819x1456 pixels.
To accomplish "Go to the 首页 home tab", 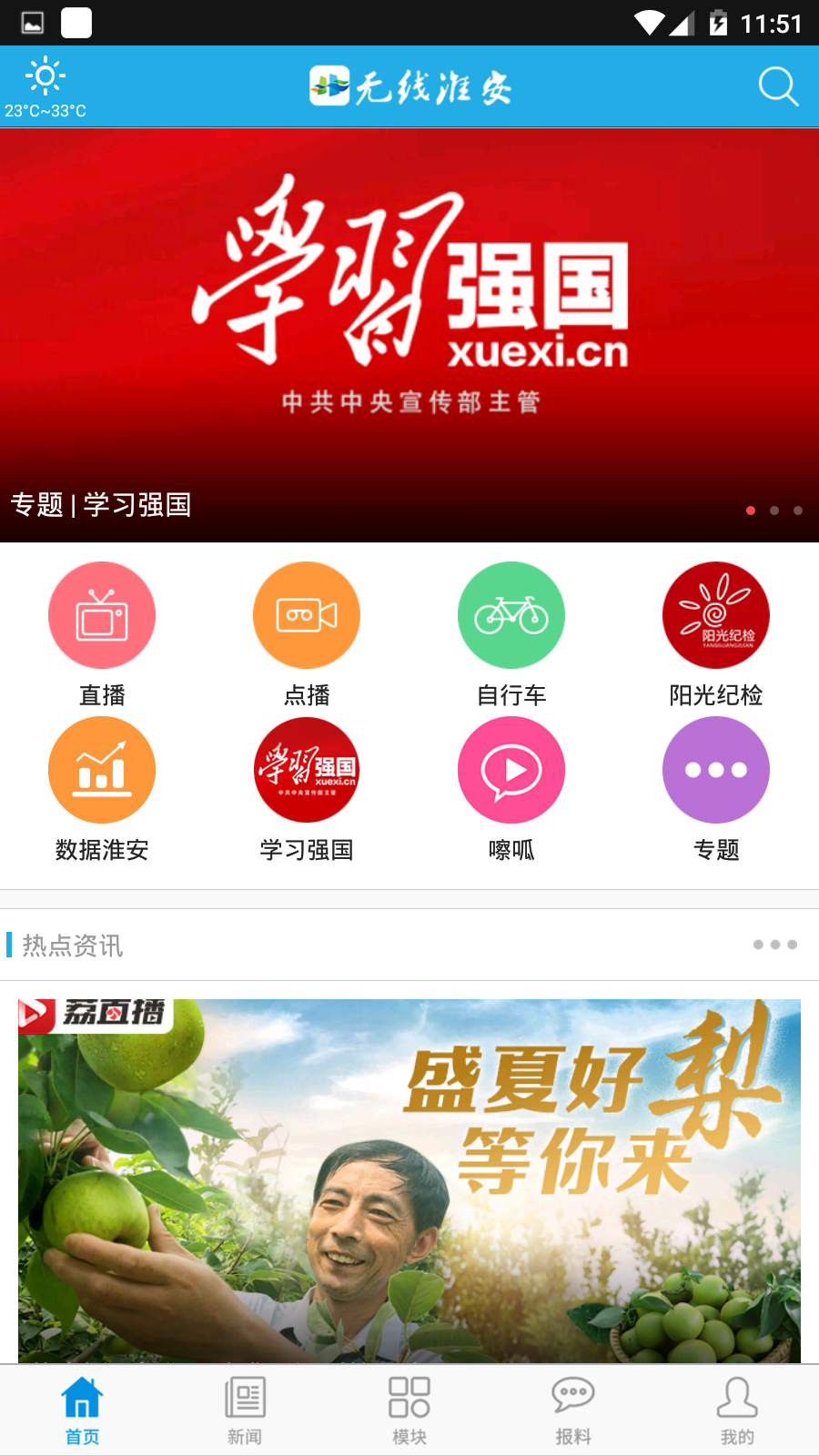I will click(82, 1410).
